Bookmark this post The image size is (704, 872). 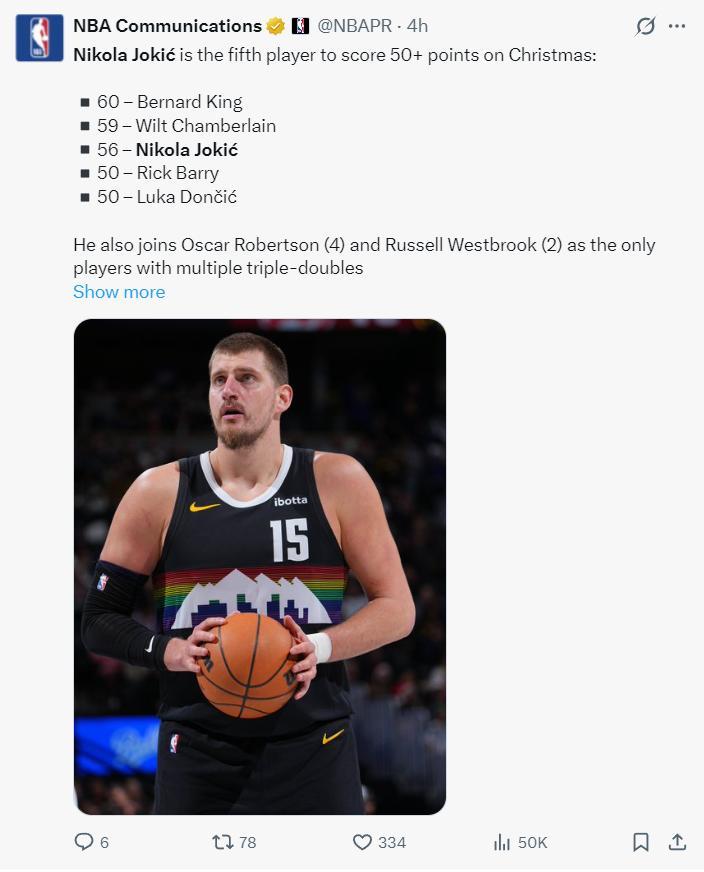(x=641, y=842)
